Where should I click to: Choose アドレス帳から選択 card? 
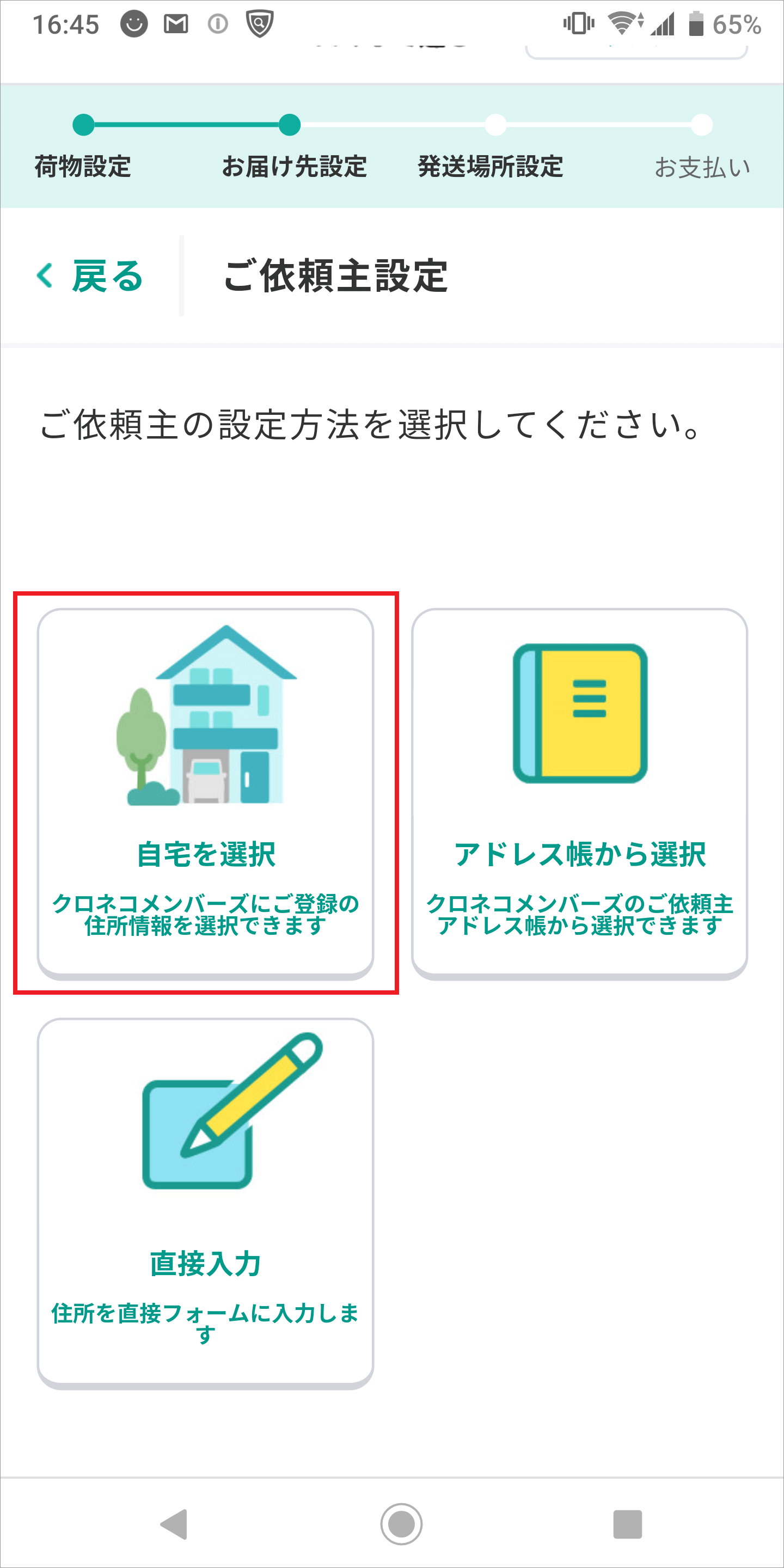pos(579,793)
